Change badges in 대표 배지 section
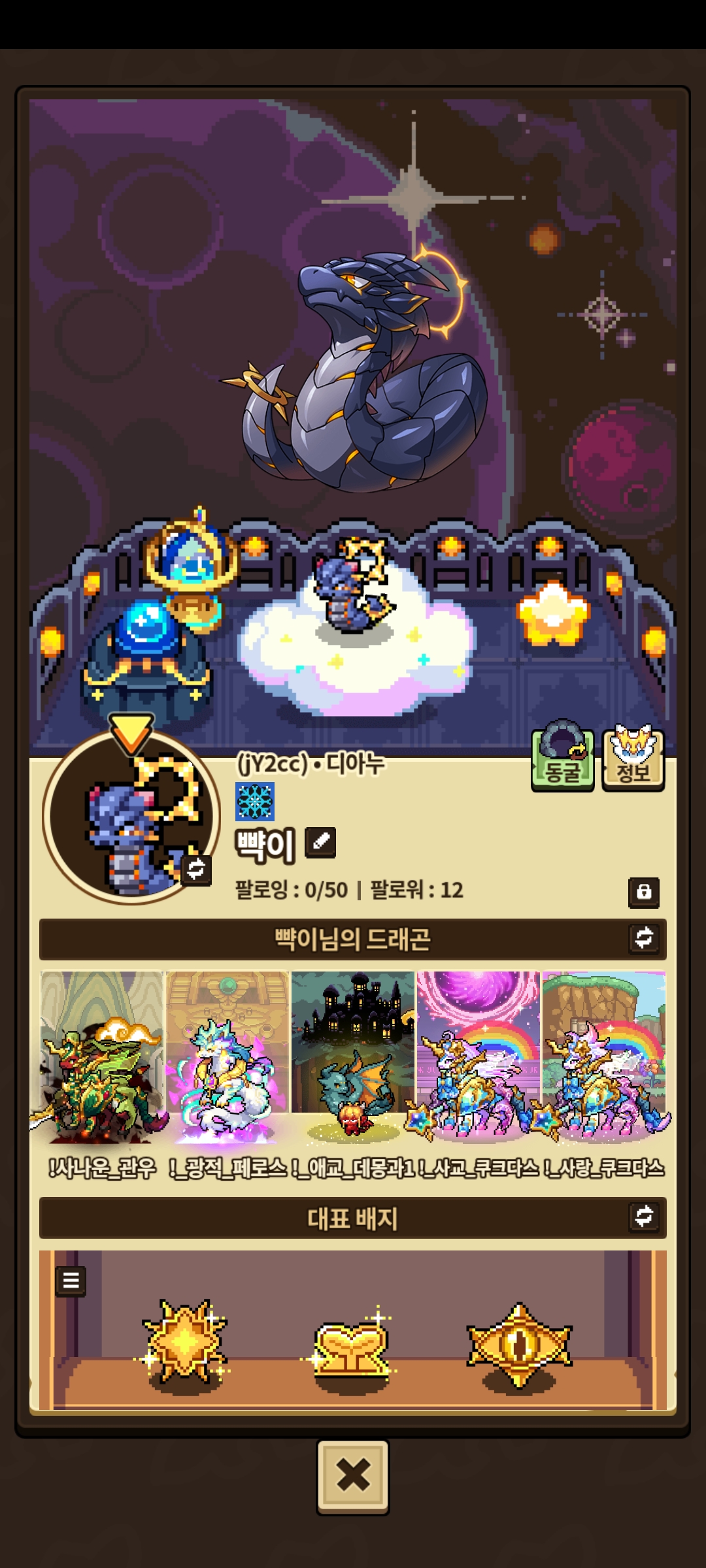Image resolution: width=706 pixels, height=1568 pixels. tap(644, 1217)
